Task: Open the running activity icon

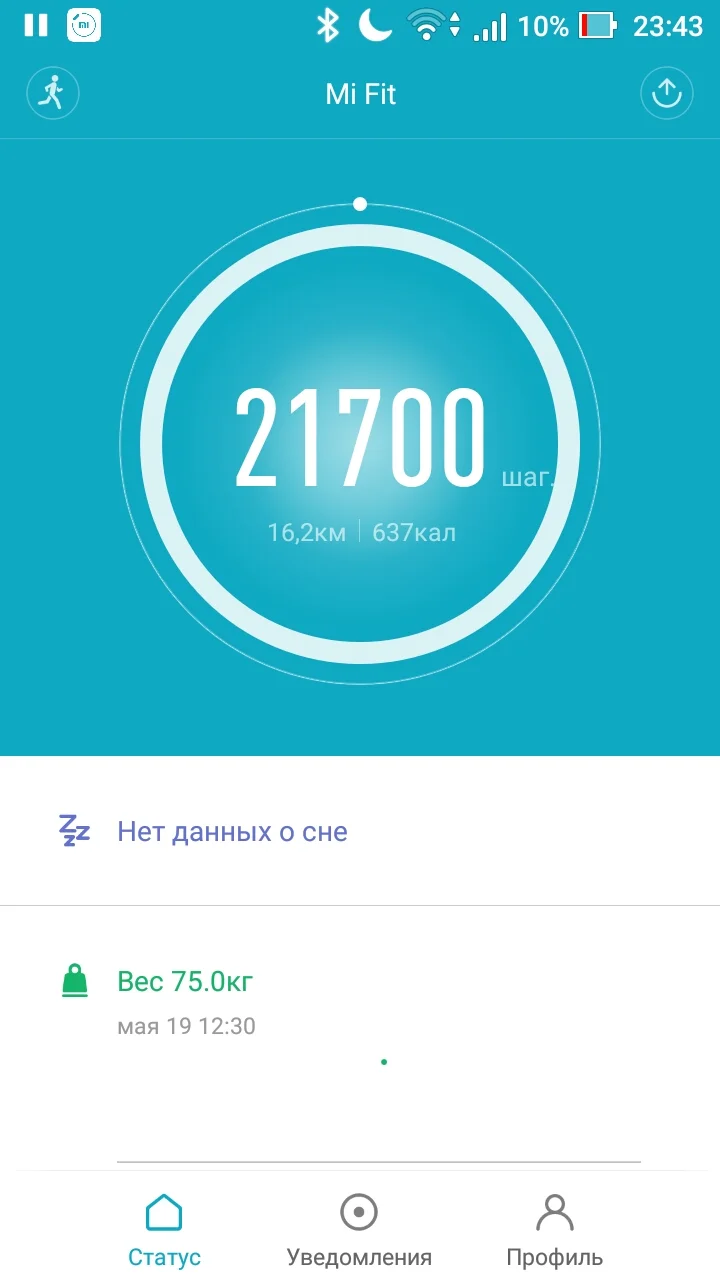Action: point(52,94)
